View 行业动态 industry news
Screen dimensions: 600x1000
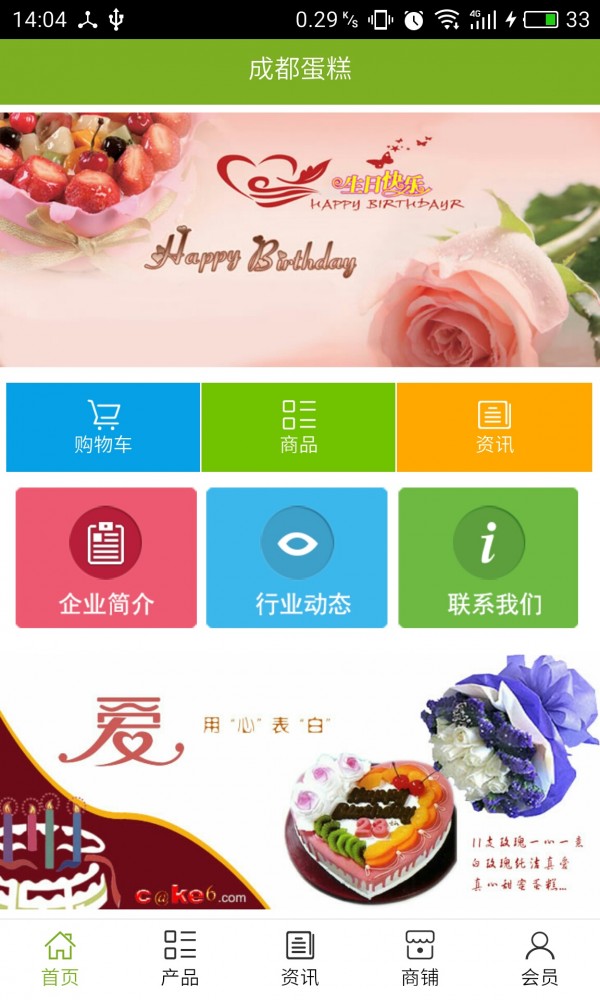(297, 558)
